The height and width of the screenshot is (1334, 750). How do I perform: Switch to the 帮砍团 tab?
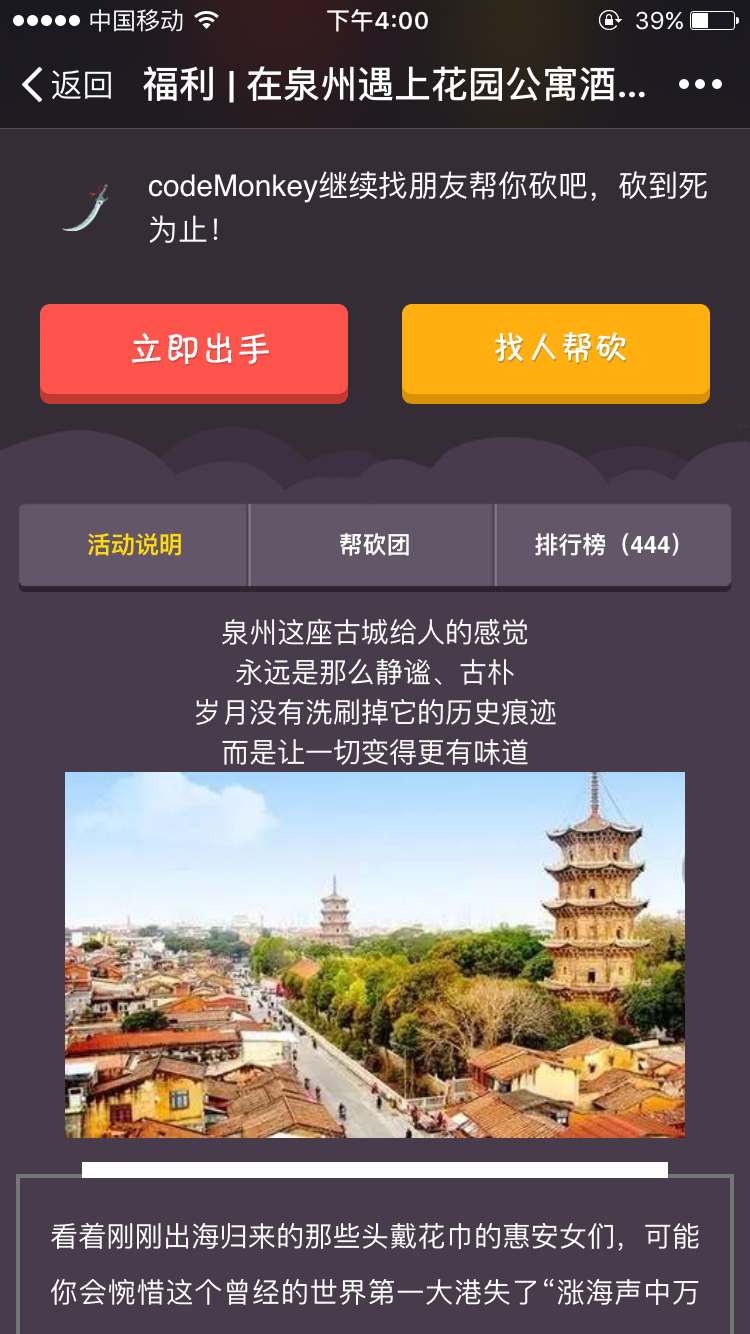pos(372,545)
